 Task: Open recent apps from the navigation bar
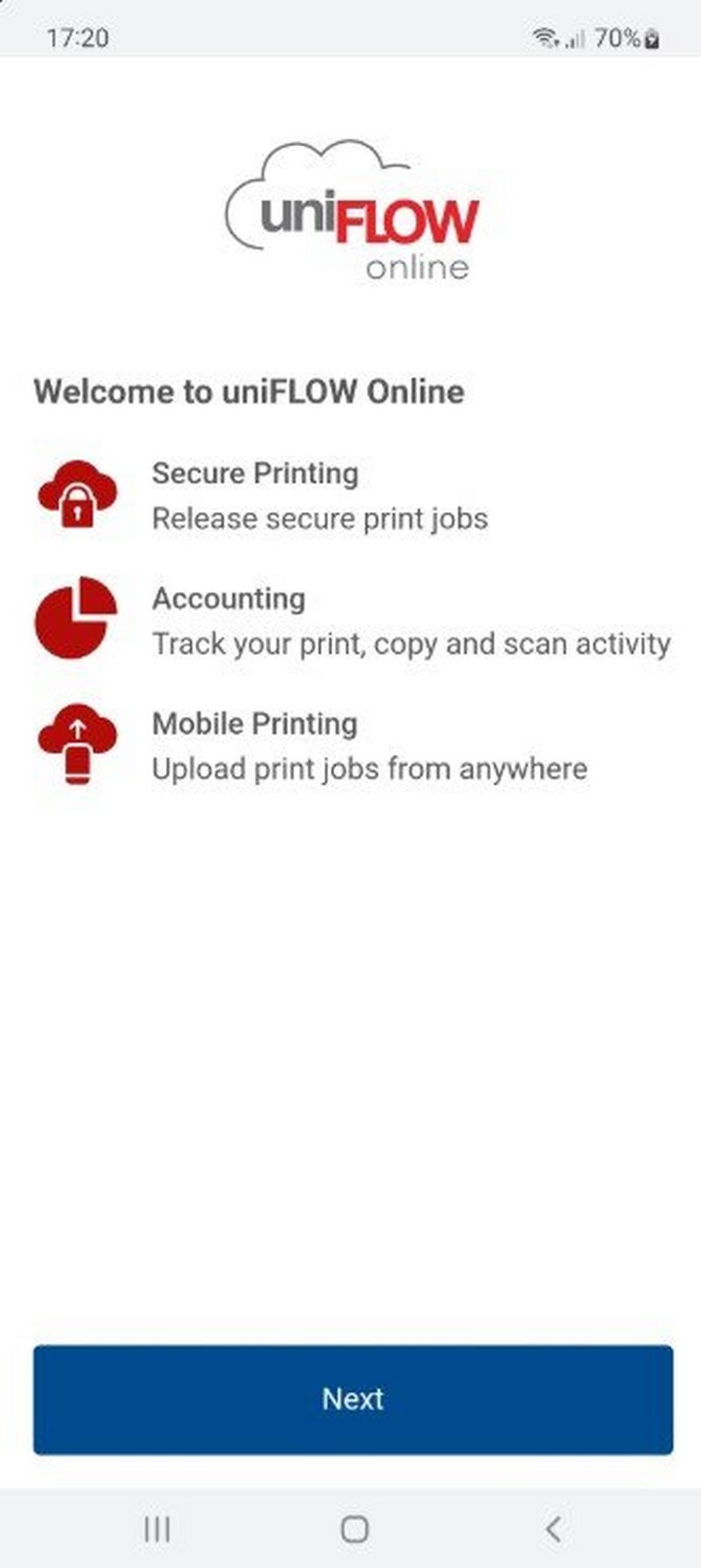point(157,1529)
